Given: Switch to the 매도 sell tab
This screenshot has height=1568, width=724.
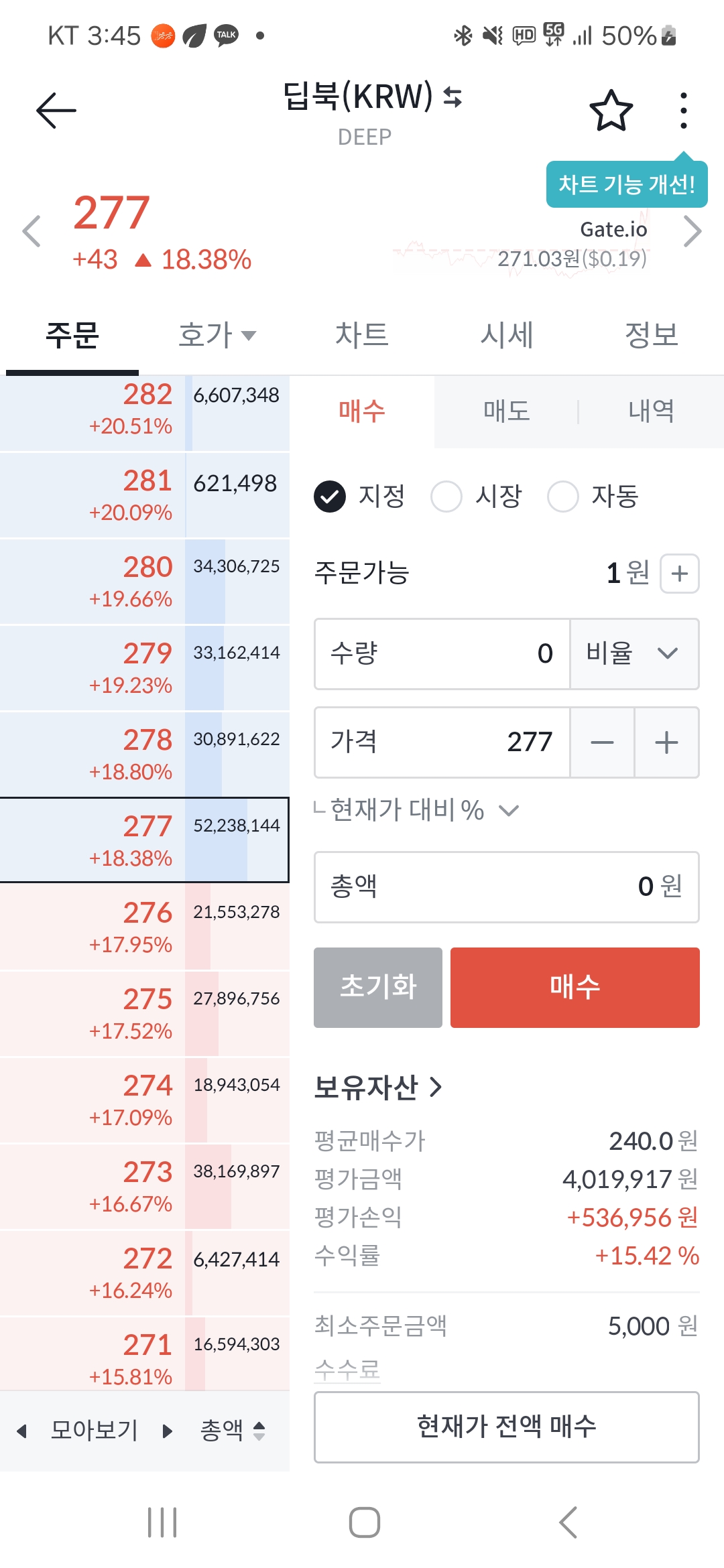Looking at the screenshot, I should point(507,411).
